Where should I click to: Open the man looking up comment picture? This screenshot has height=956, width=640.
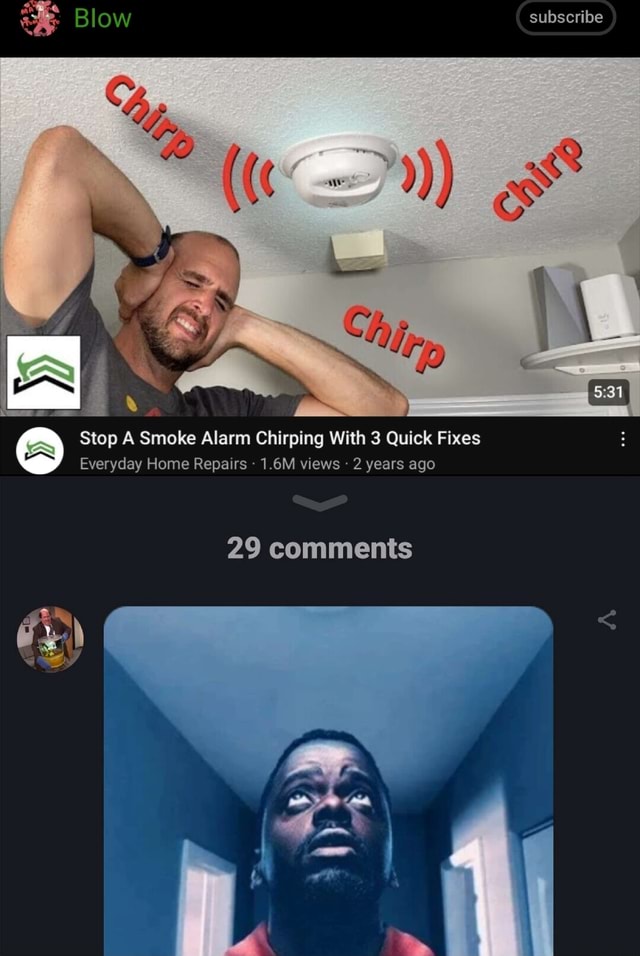click(328, 780)
